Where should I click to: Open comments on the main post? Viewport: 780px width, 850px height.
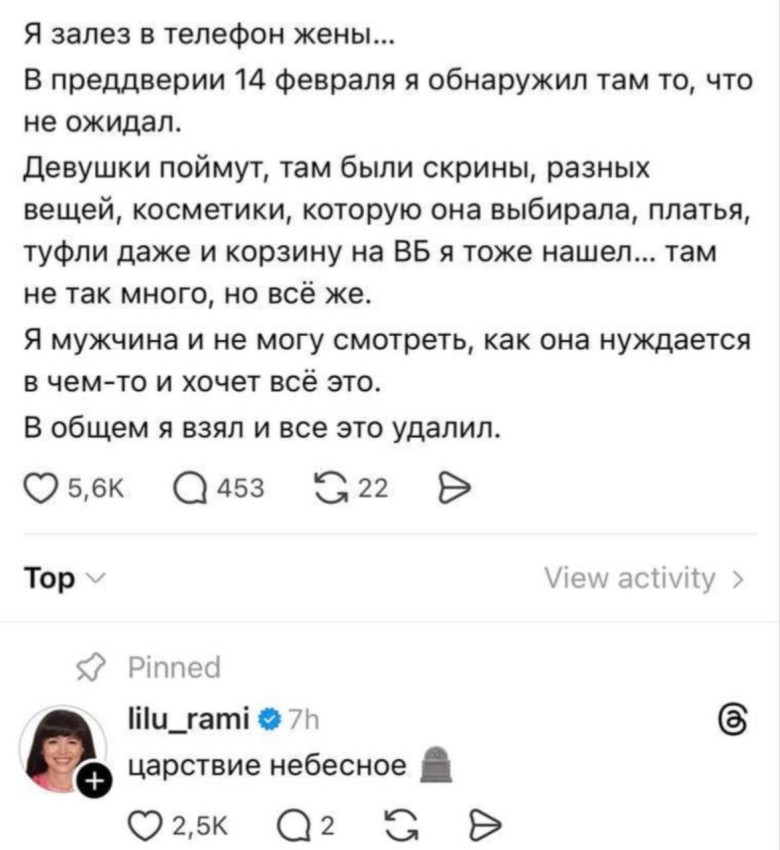coord(189,488)
